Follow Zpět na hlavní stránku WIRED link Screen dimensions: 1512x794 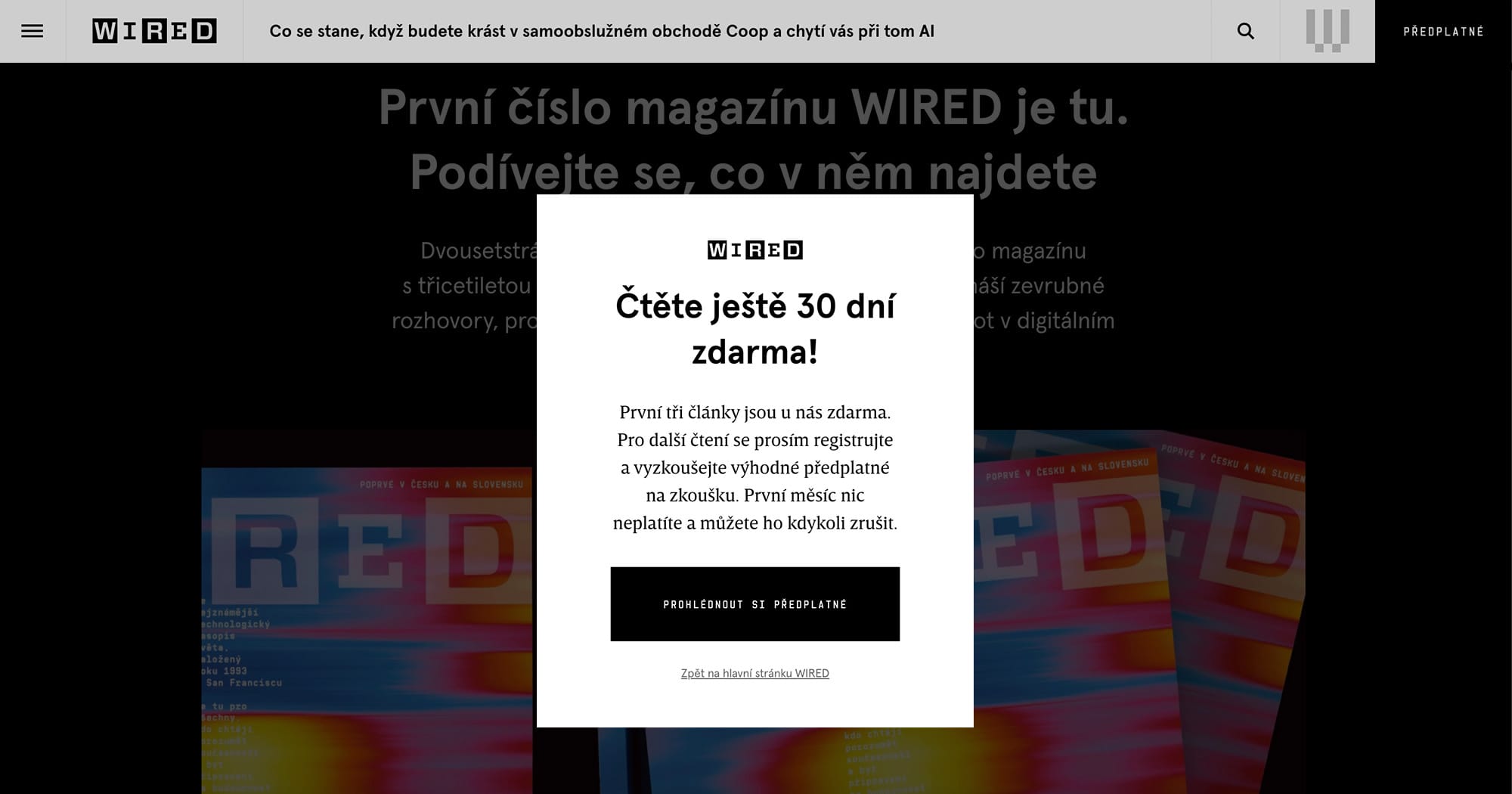pyautogui.click(x=754, y=673)
